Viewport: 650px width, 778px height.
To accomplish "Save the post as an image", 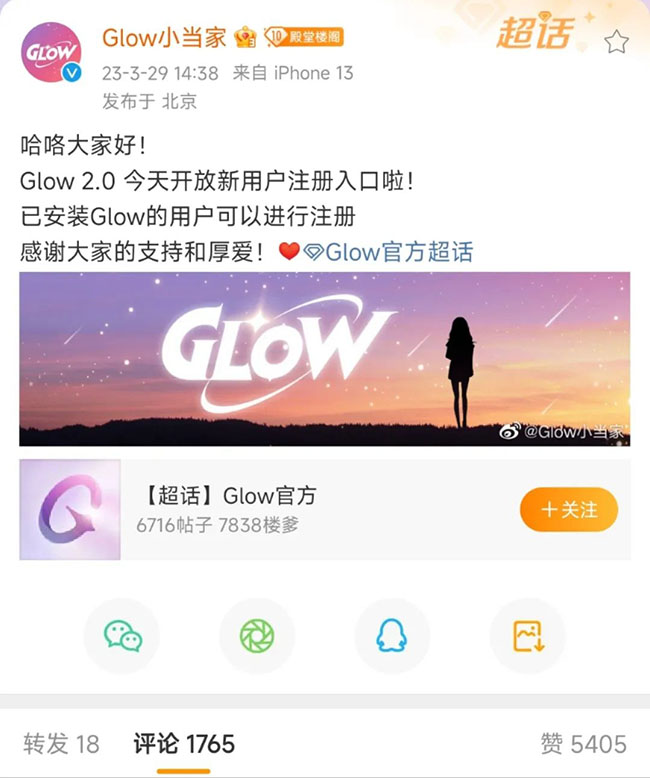I will pos(527,636).
